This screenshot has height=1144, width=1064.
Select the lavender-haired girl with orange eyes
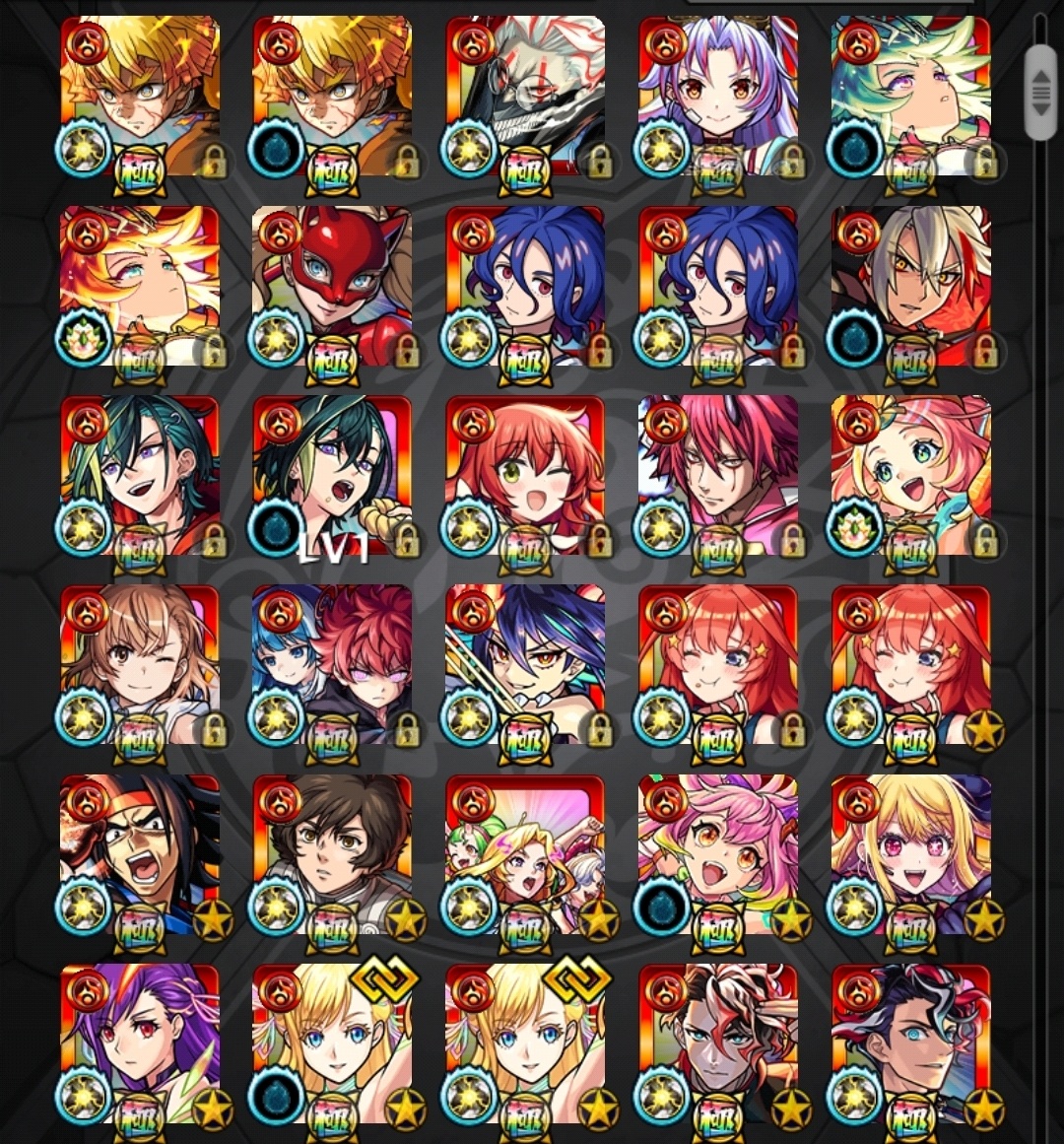point(718,96)
